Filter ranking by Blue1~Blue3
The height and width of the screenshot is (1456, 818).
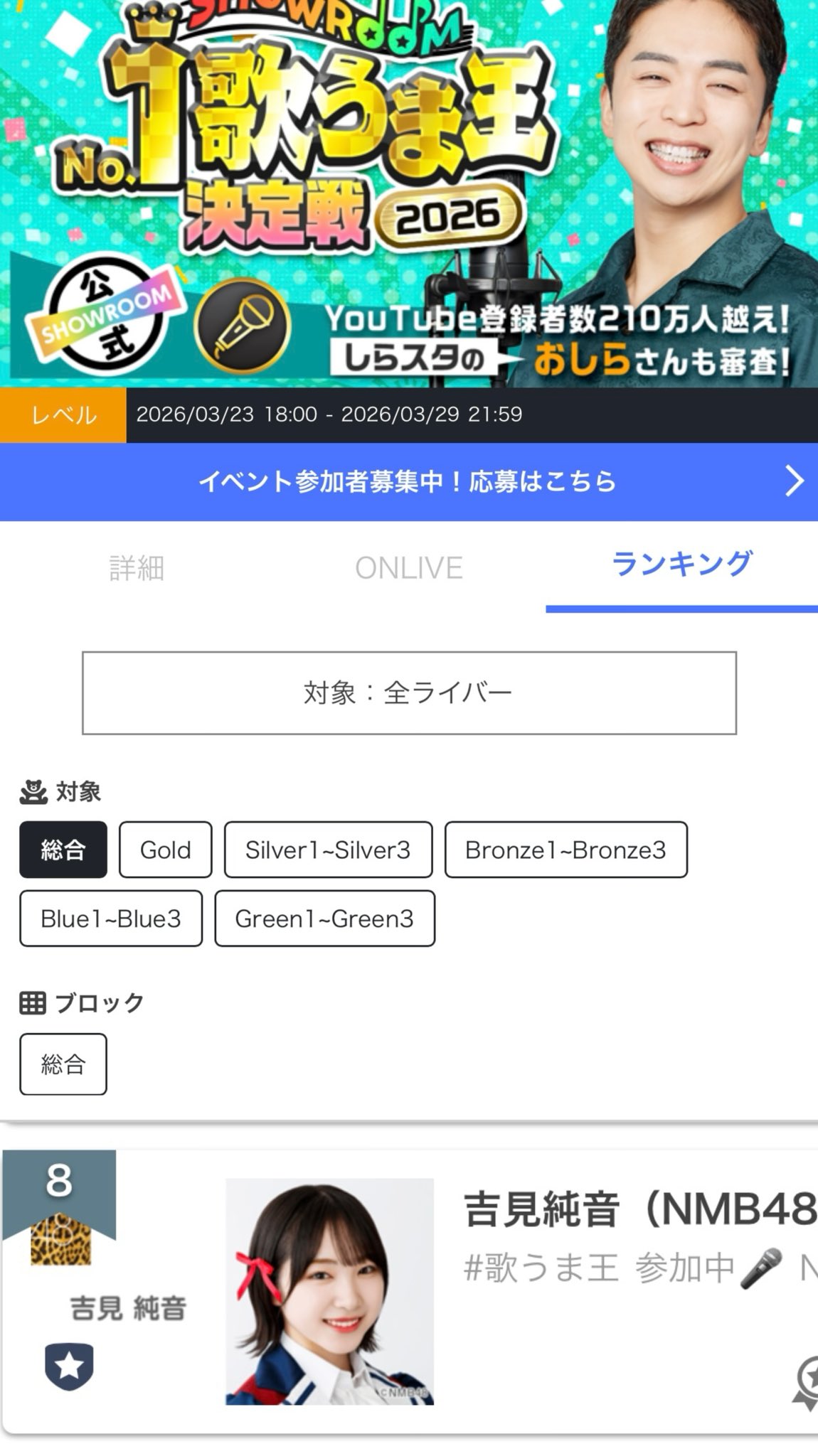[111, 919]
